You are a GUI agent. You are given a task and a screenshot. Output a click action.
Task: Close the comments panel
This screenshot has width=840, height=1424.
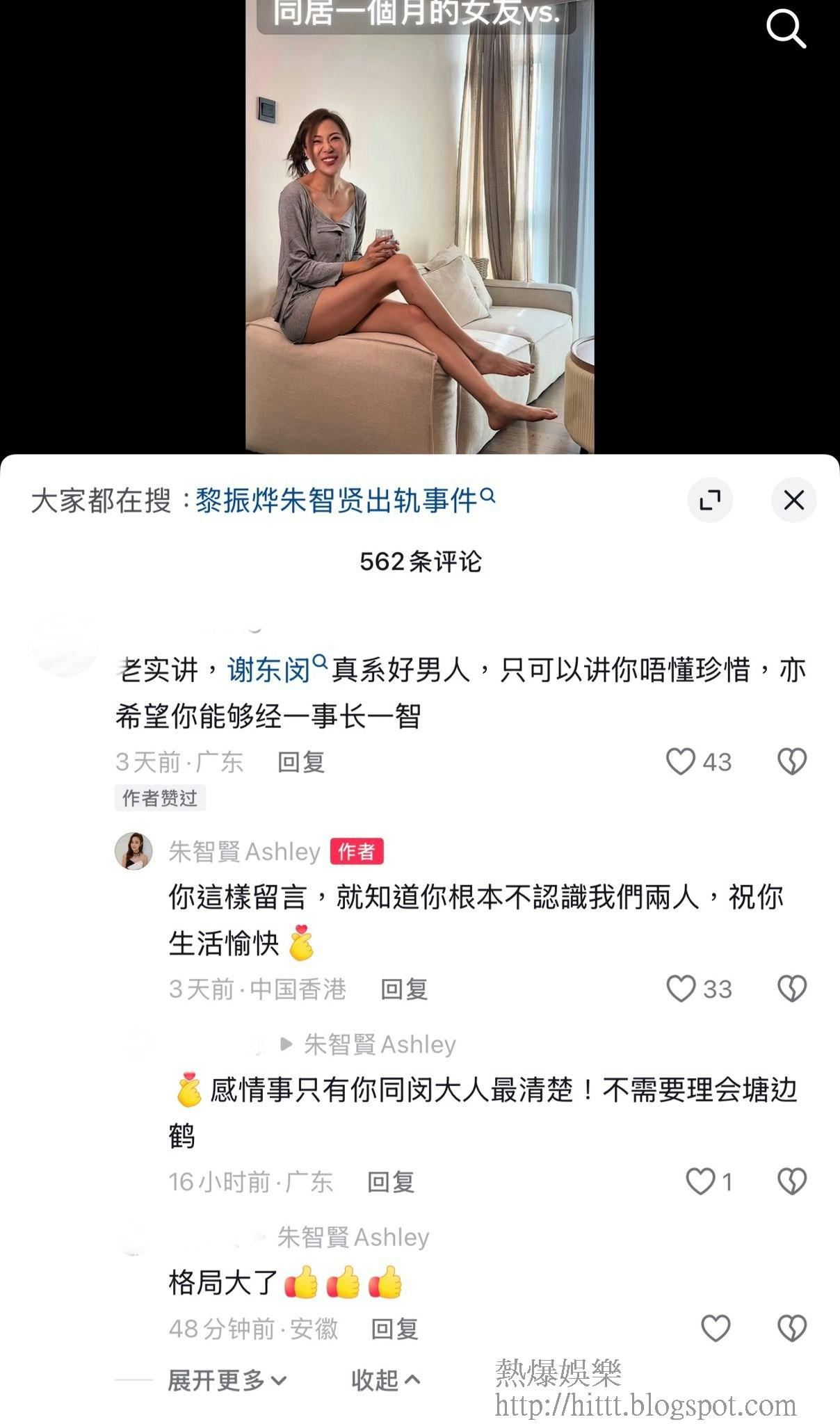click(793, 500)
